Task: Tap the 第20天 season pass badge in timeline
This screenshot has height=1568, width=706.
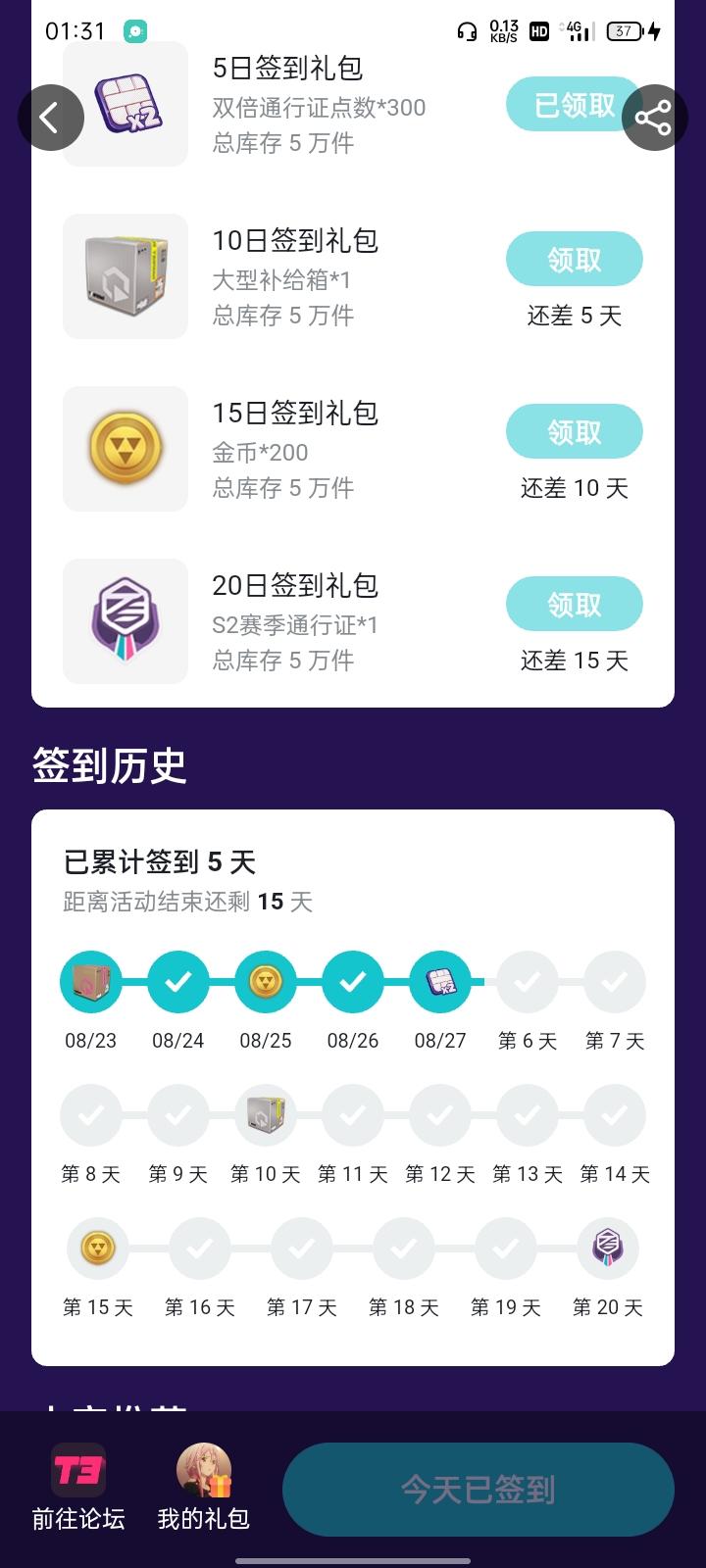Action: (x=607, y=1248)
